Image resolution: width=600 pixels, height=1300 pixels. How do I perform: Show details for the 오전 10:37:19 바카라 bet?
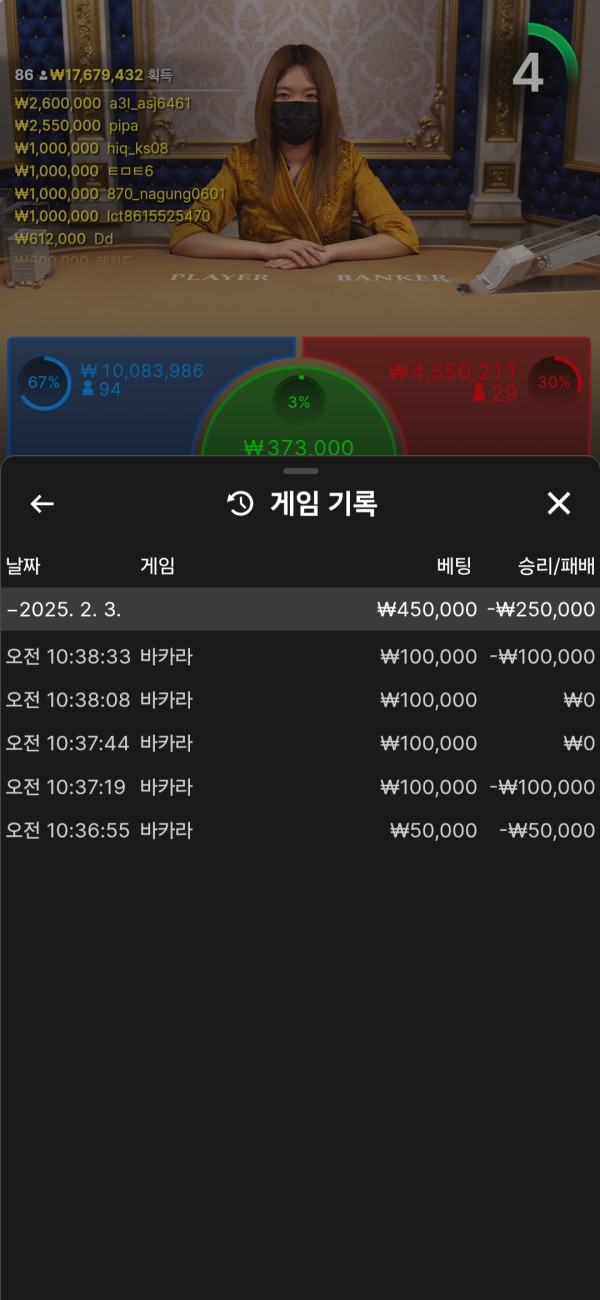point(300,788)
